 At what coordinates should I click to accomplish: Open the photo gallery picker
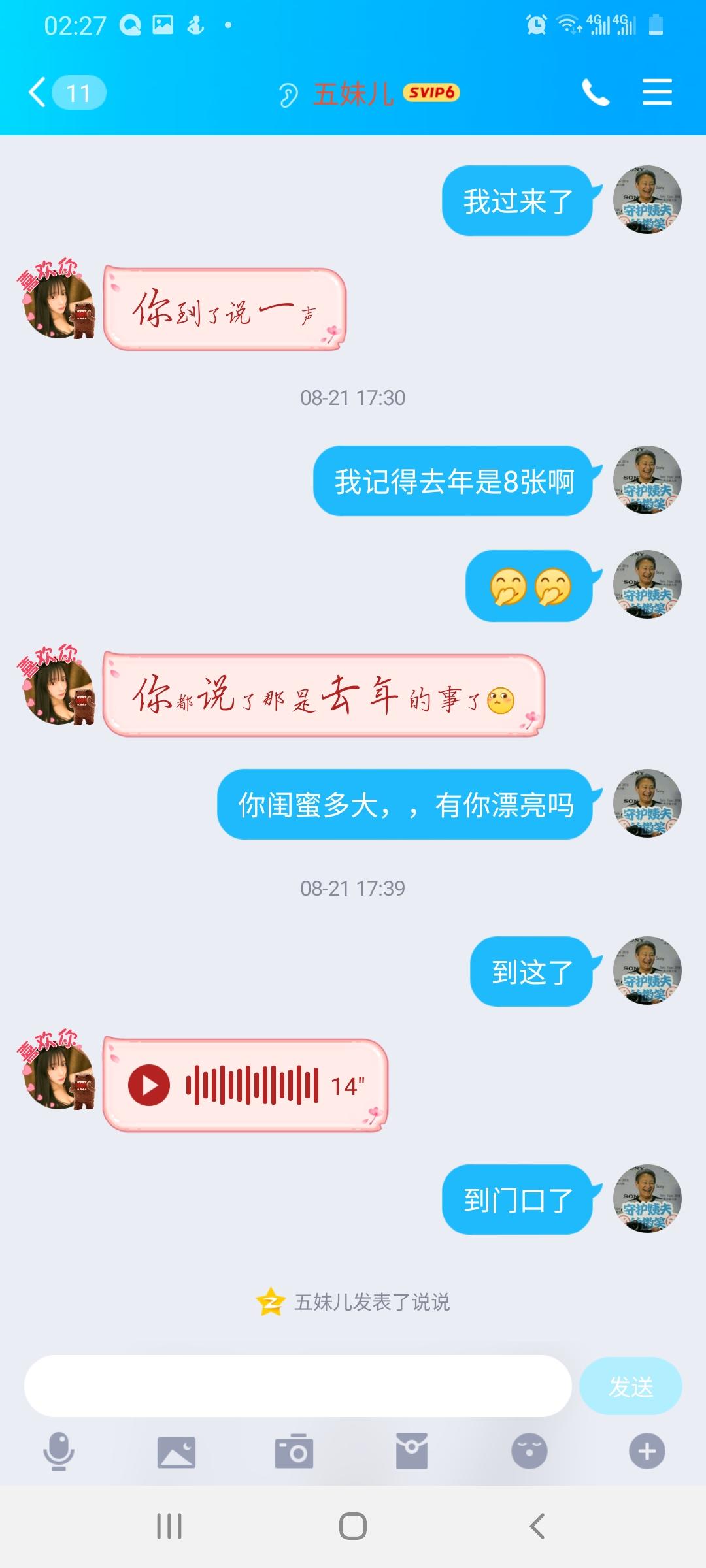point(176,1452)
